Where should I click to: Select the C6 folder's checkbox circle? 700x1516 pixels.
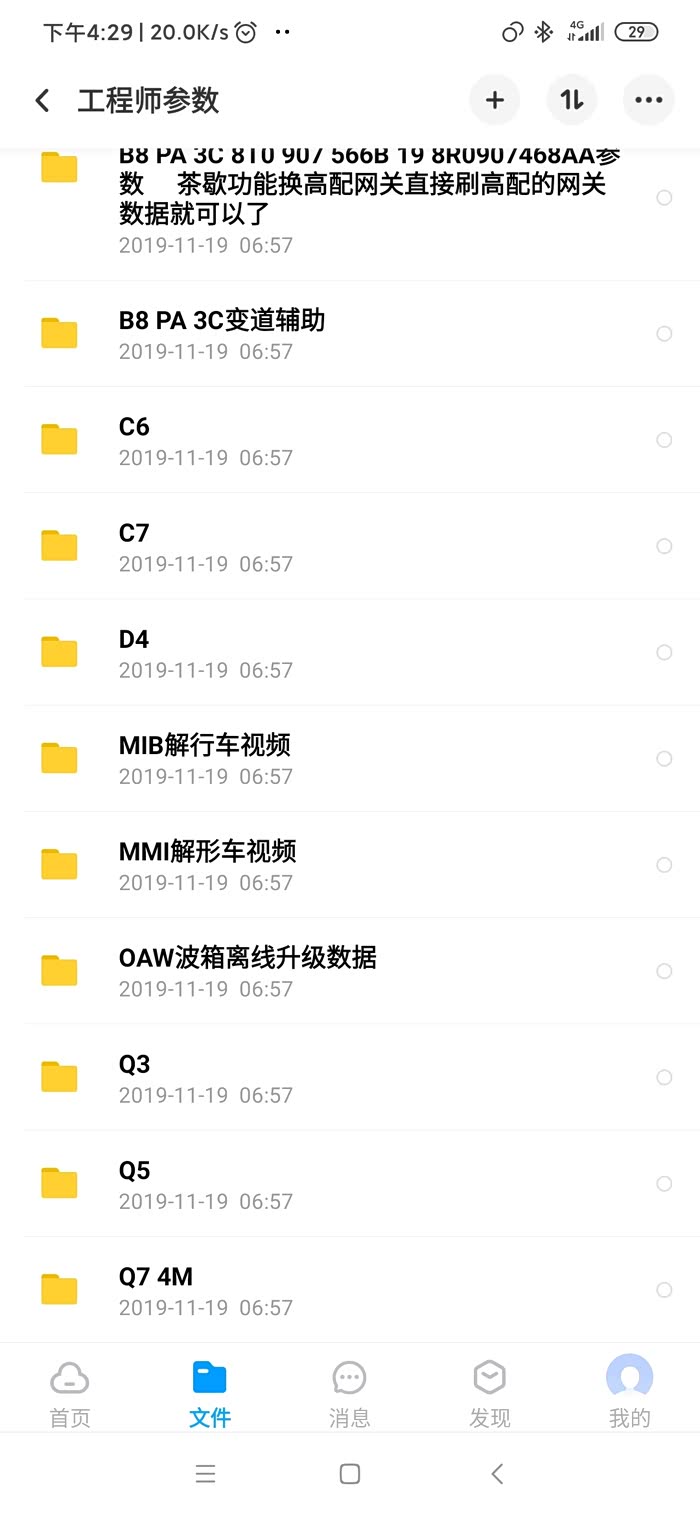pyautogui.click(x=664, y=440)
